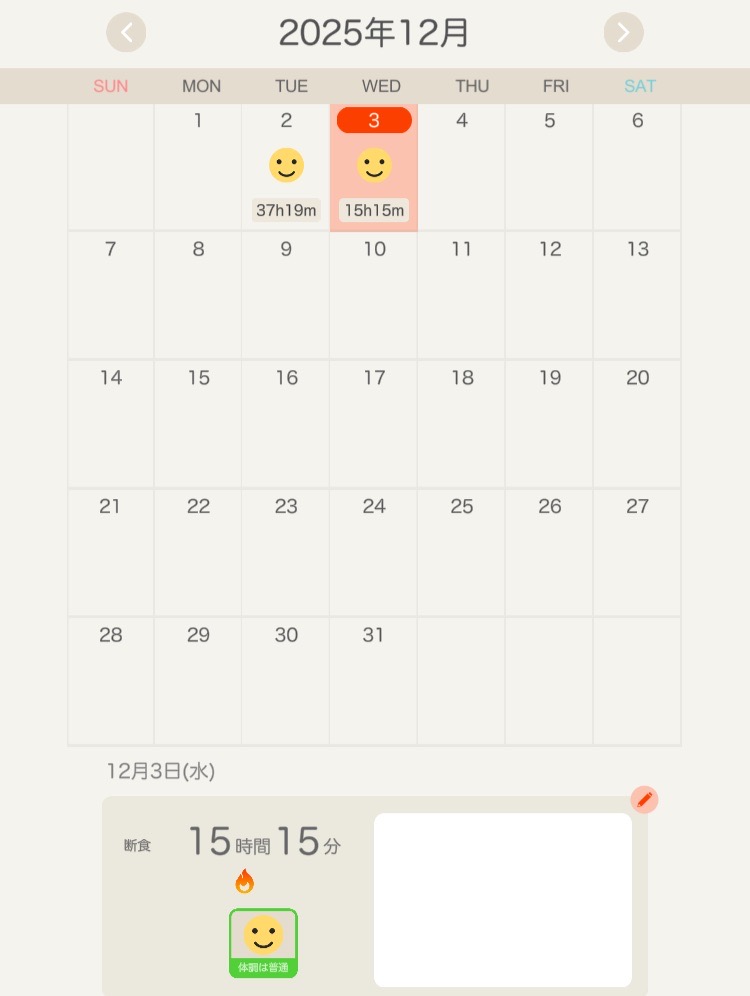The height and width of the screenshot is (996, 750).
Task: Select December 7 on the calendar
Action: pos(111,295)
